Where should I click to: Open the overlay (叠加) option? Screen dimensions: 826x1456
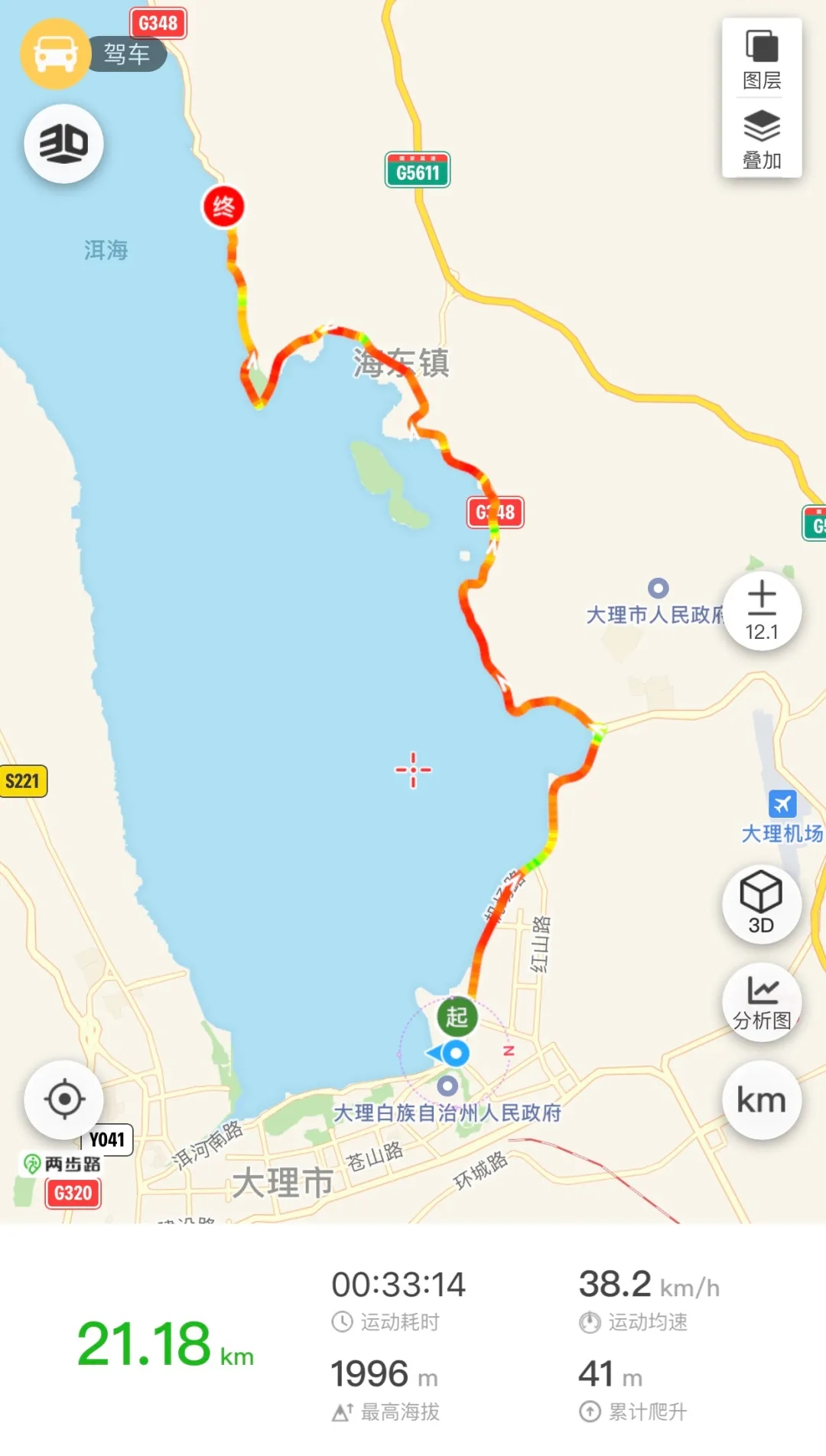point(762,139)
